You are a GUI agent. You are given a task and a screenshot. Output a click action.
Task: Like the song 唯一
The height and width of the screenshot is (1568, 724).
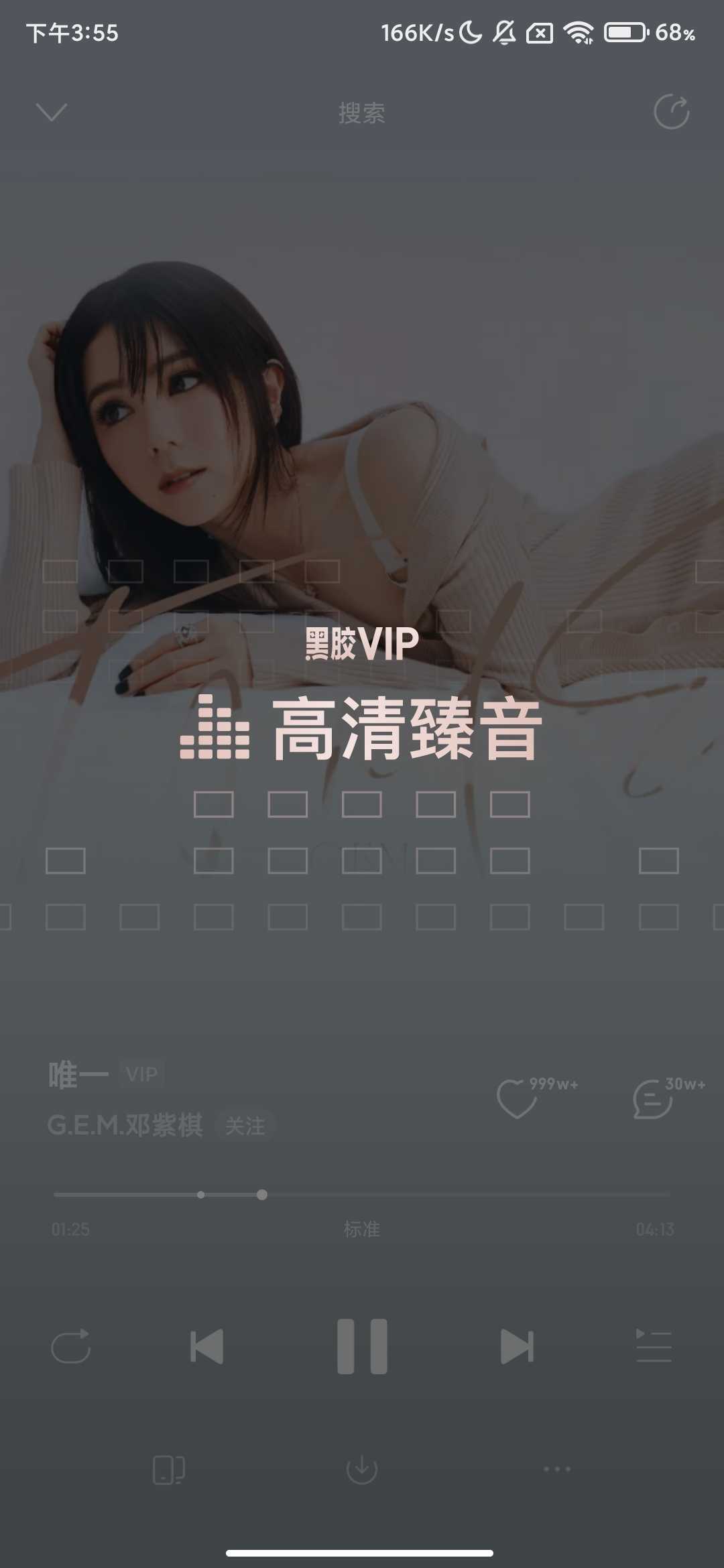(x=517, y=1099)
